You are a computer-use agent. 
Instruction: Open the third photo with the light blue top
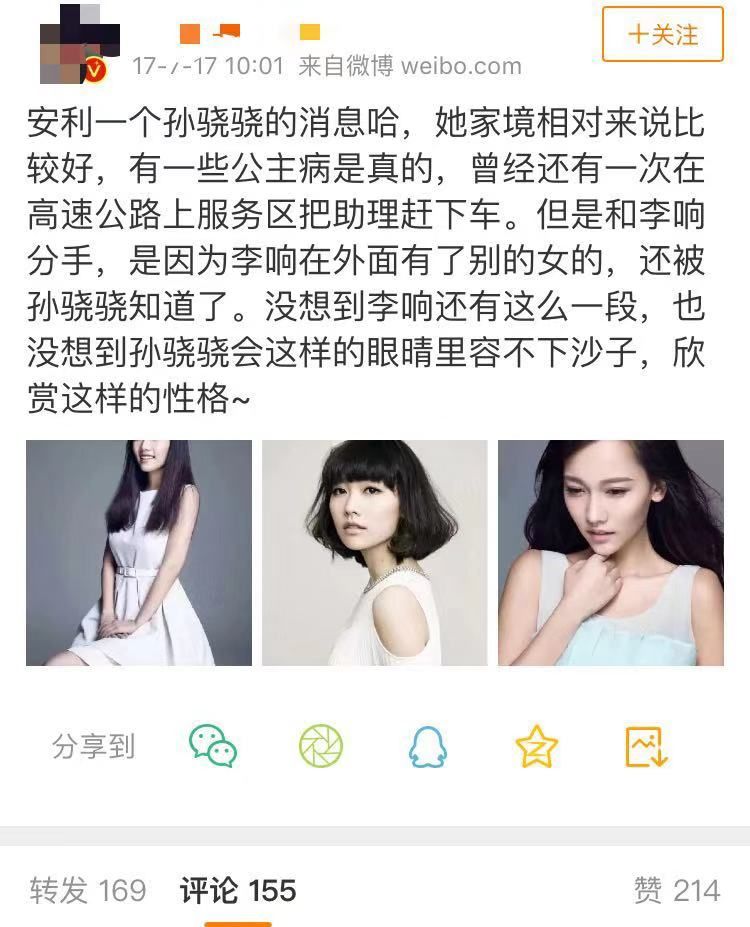[611, 553]
